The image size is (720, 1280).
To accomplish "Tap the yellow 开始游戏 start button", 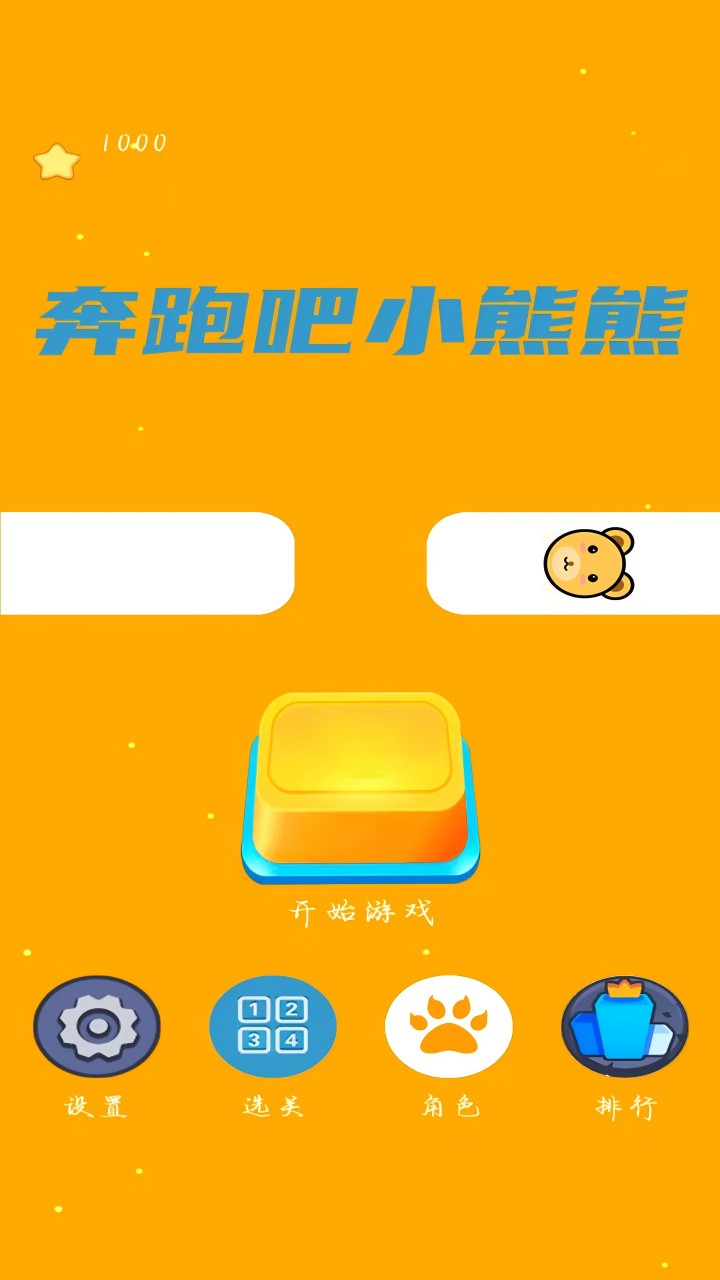I will (x=360, y=785).
